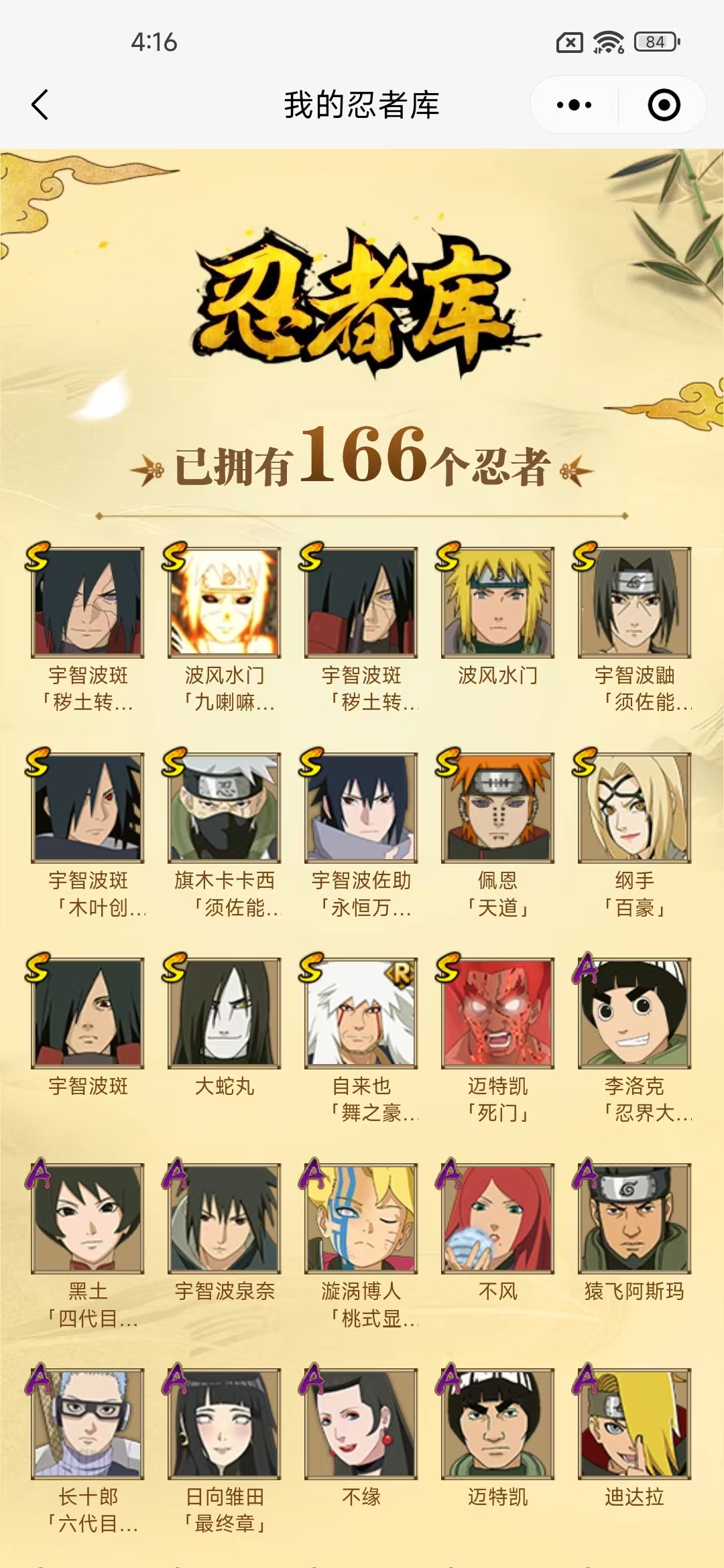View the 宇智波泉奈 ninja portrait
This screenshot has height=1568, width=724.
pos(224,1218)
